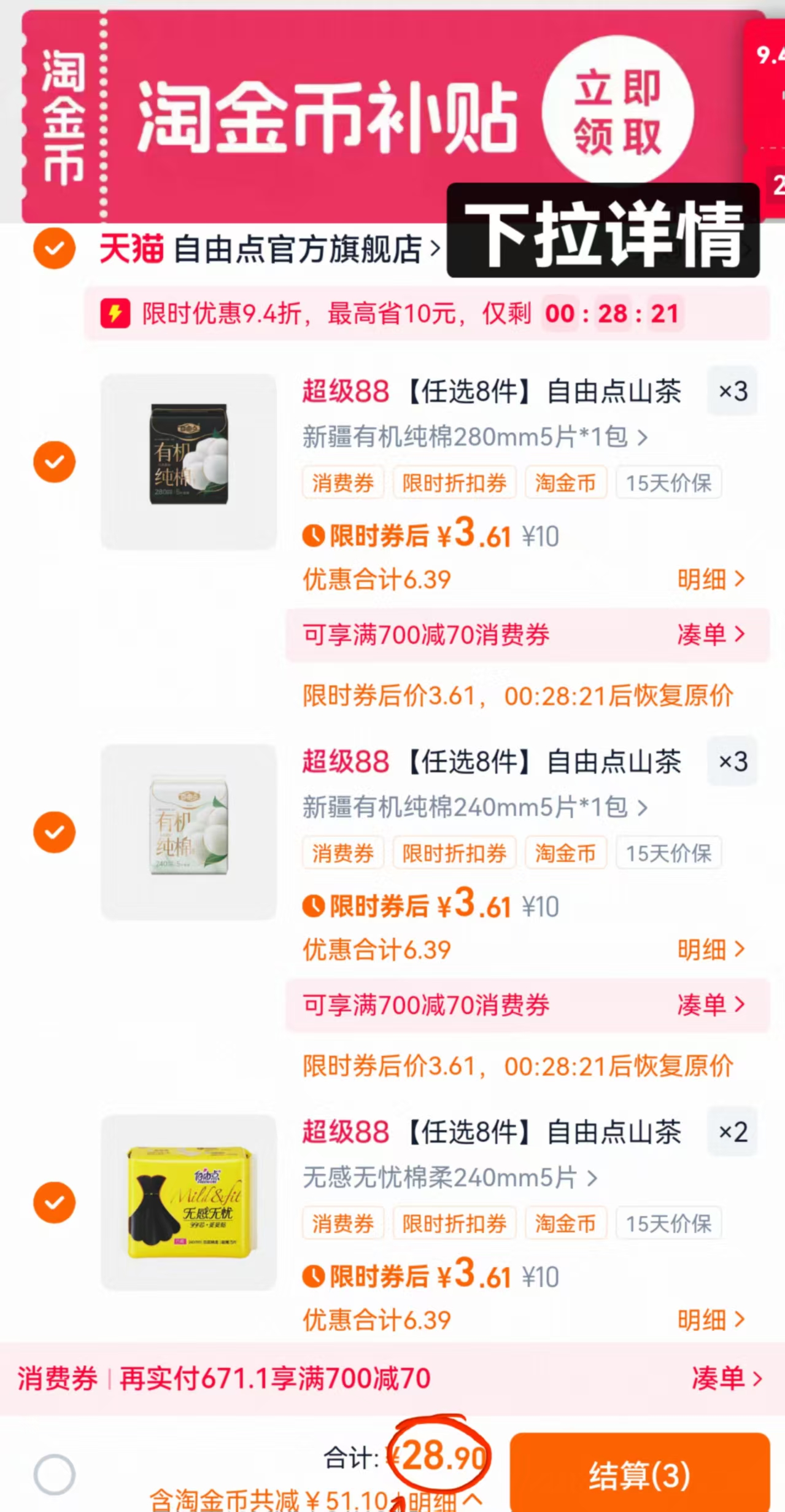
Task: Deselect the 新疆有机纯棉280mm item checkbox
Action: tap(54, 462)
